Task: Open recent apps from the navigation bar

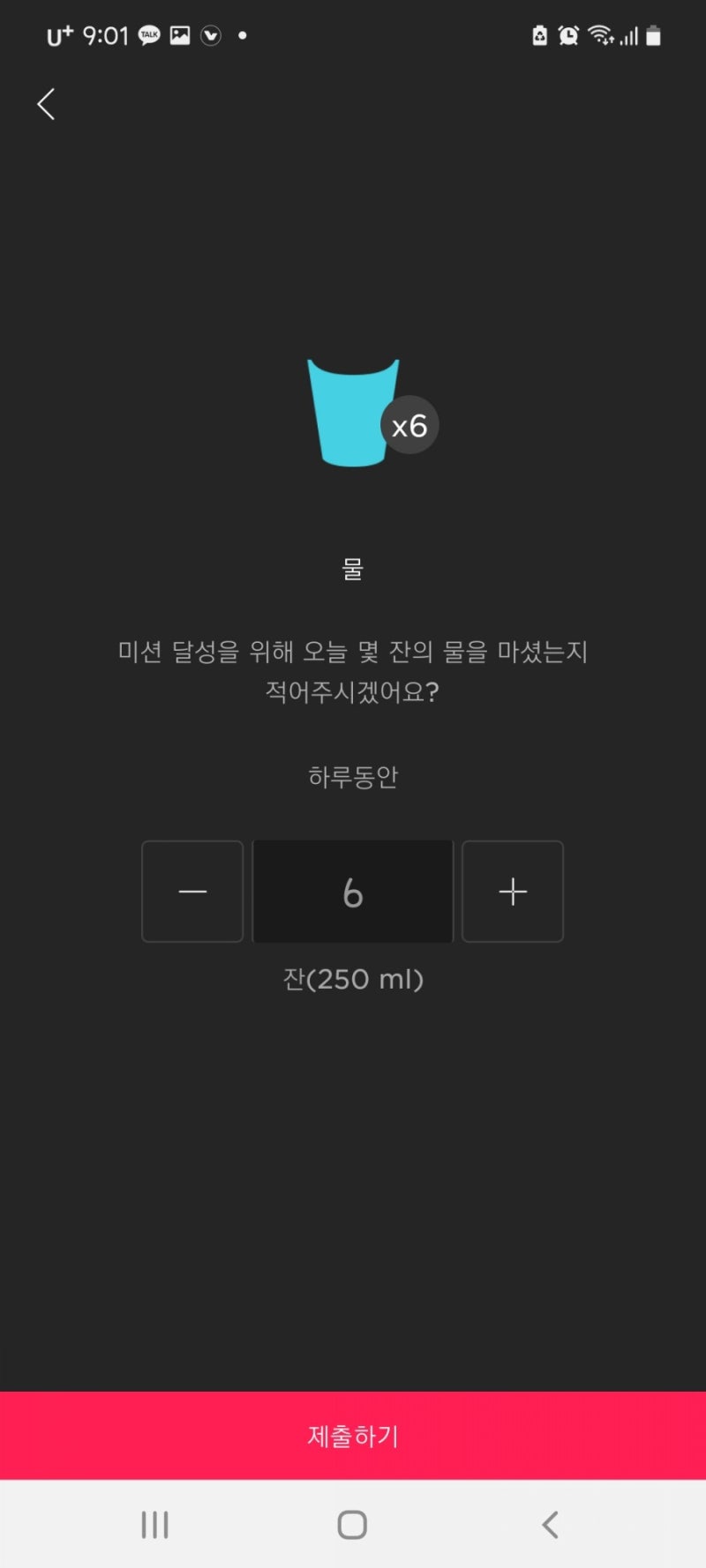Action: coord(154,1522)
